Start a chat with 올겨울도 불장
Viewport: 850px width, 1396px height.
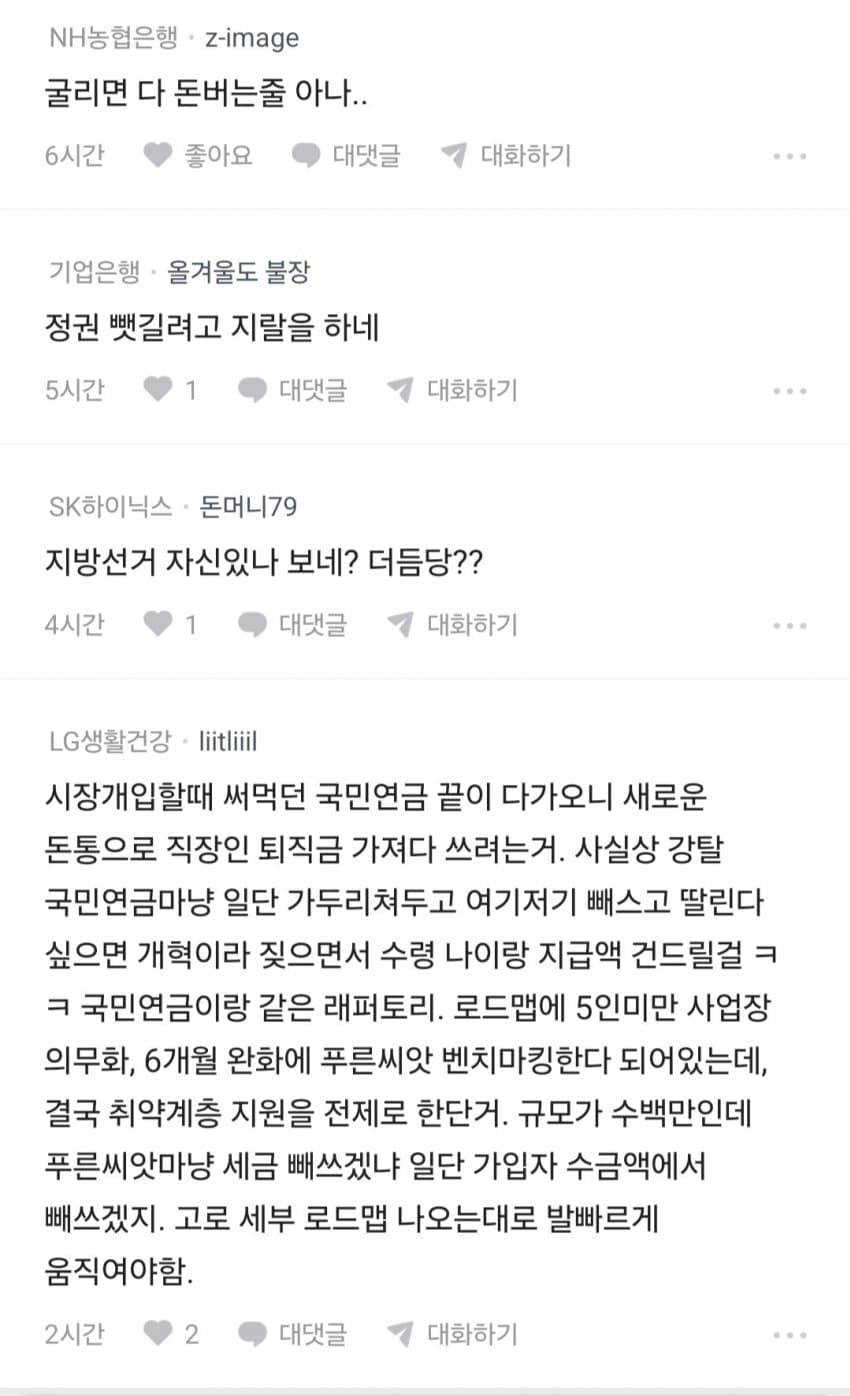pyautogui.click(x=452, y=390)
